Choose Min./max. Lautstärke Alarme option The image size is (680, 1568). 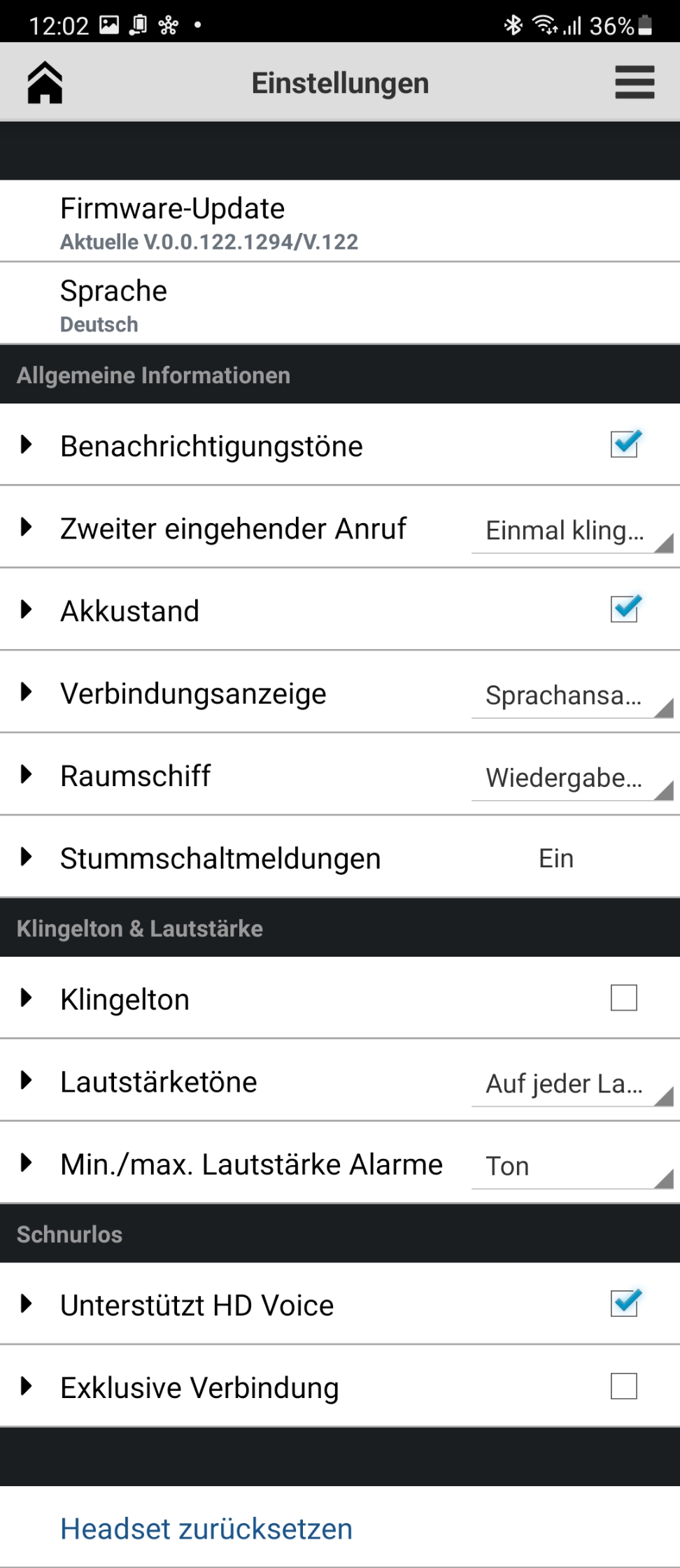[571, 1167]
